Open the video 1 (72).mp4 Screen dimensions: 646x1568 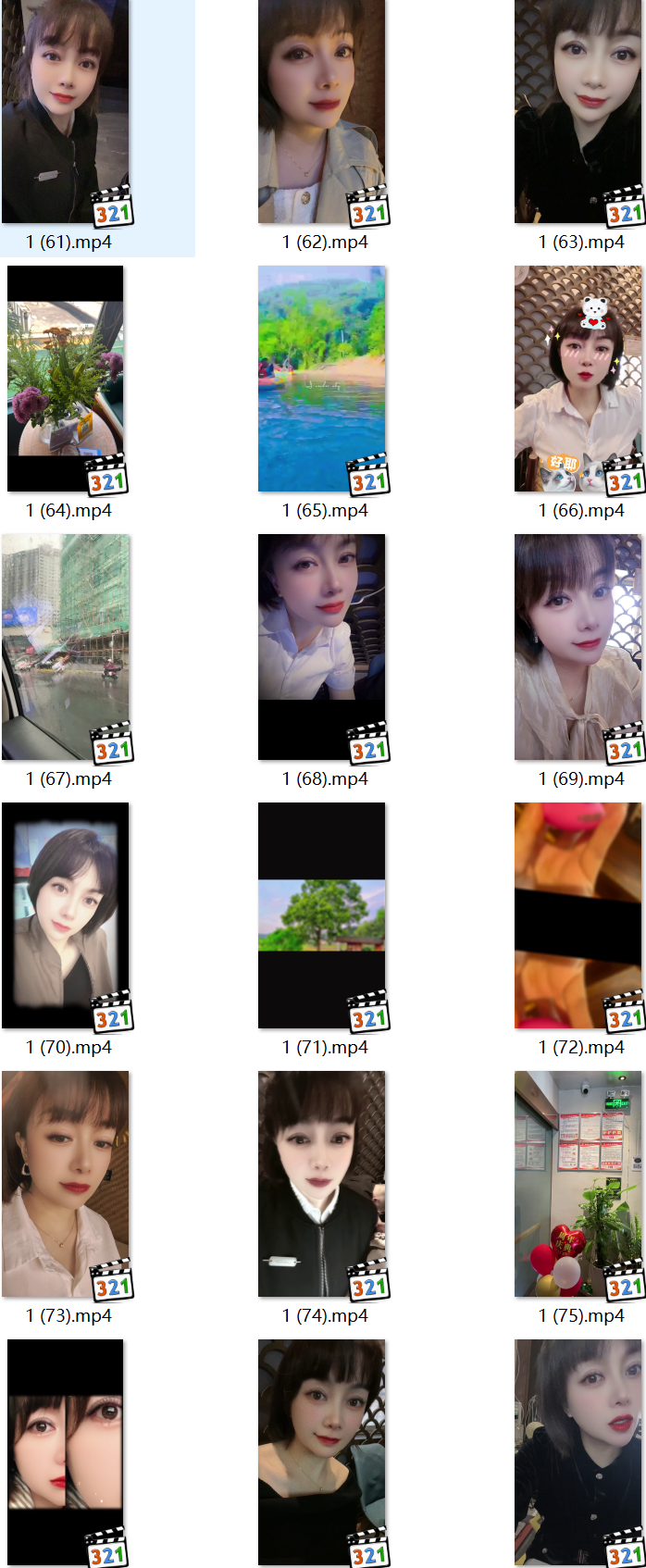(x=578, y=915)
